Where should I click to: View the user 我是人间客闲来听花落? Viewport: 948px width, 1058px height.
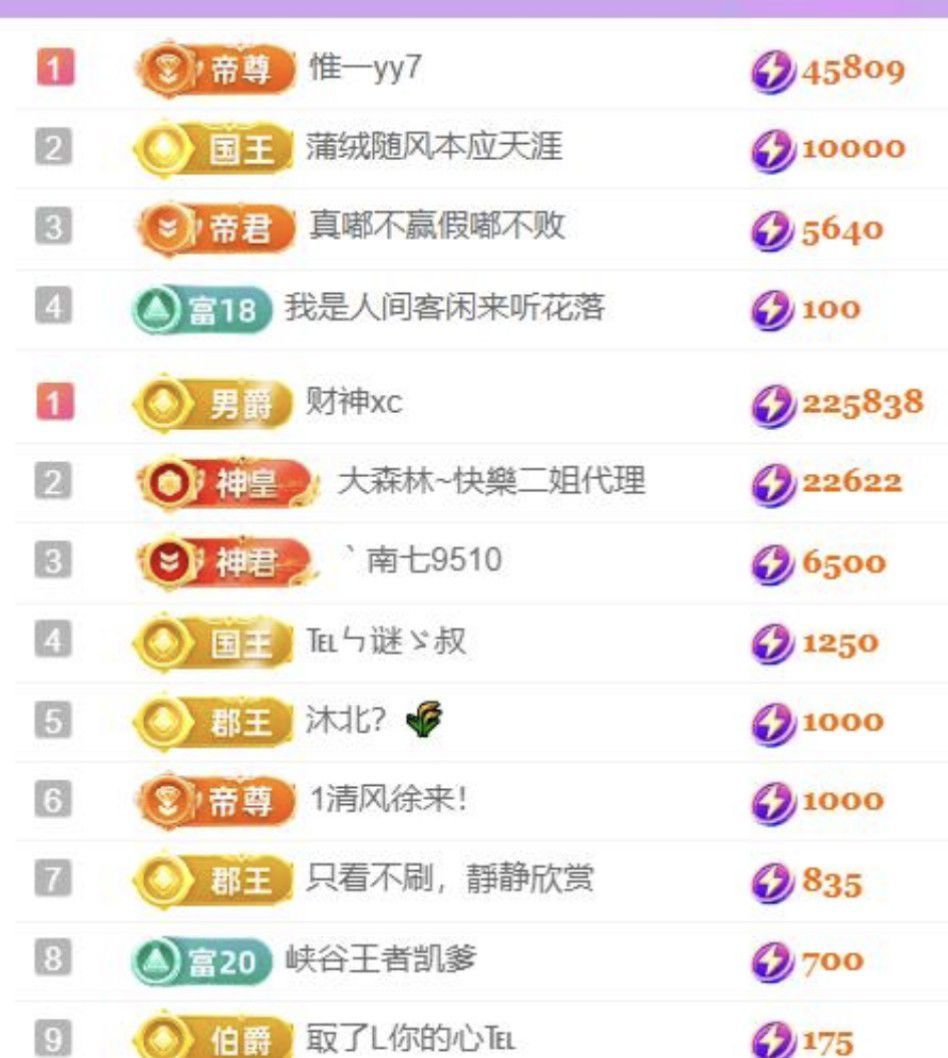coord(445,307)
